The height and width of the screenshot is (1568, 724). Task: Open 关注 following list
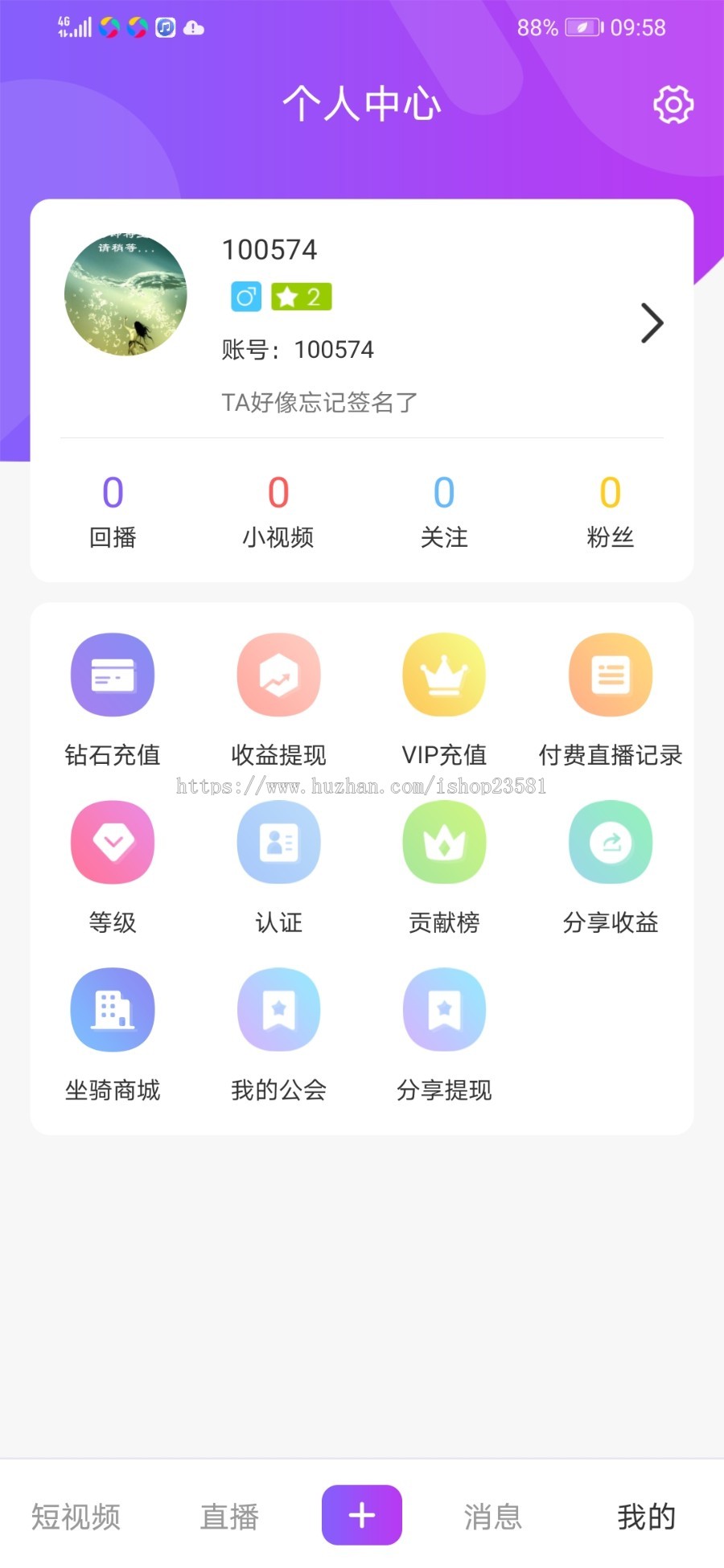tap(444, 513)
